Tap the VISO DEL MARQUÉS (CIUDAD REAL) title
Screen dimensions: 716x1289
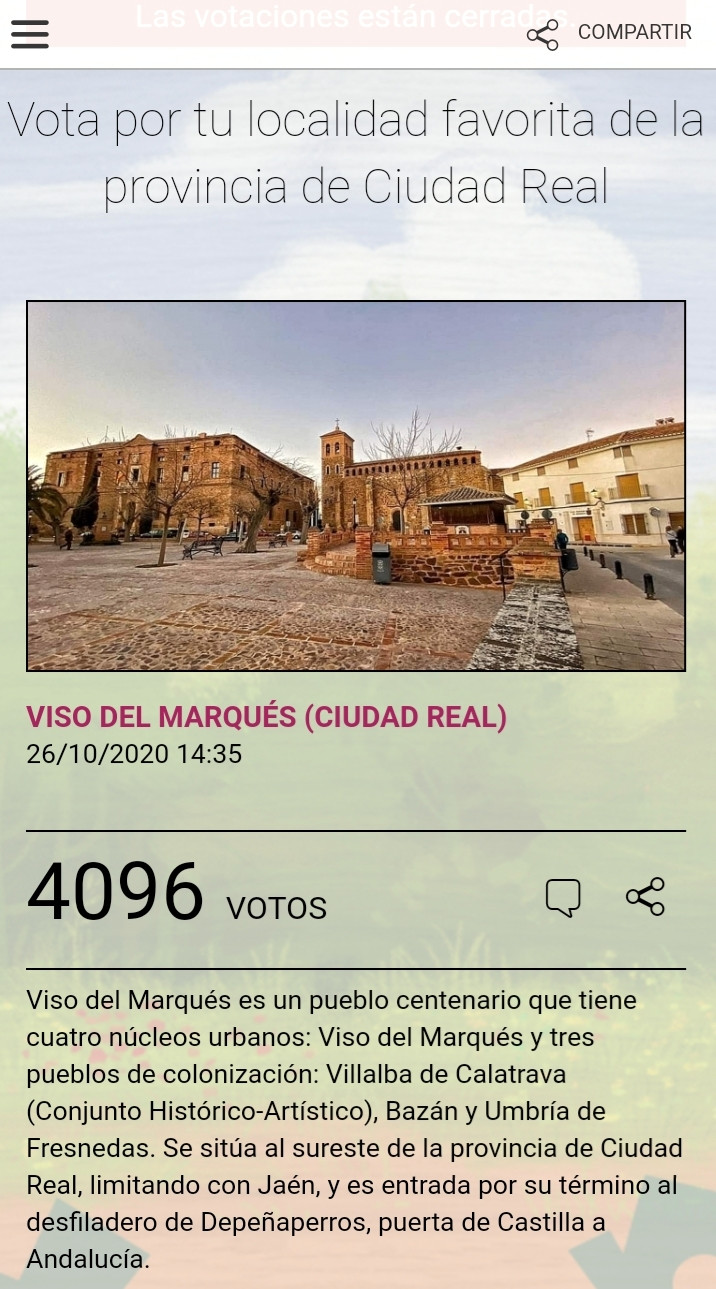point(266,717)
